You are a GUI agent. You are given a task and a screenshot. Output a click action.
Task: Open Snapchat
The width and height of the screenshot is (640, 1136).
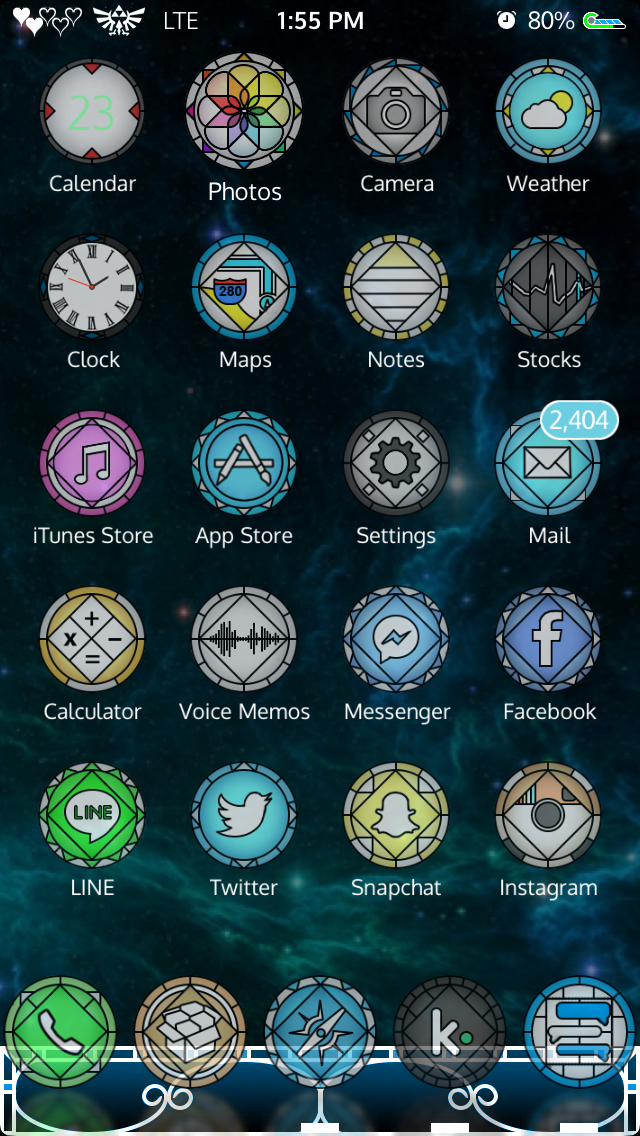[x=396, y=815]
